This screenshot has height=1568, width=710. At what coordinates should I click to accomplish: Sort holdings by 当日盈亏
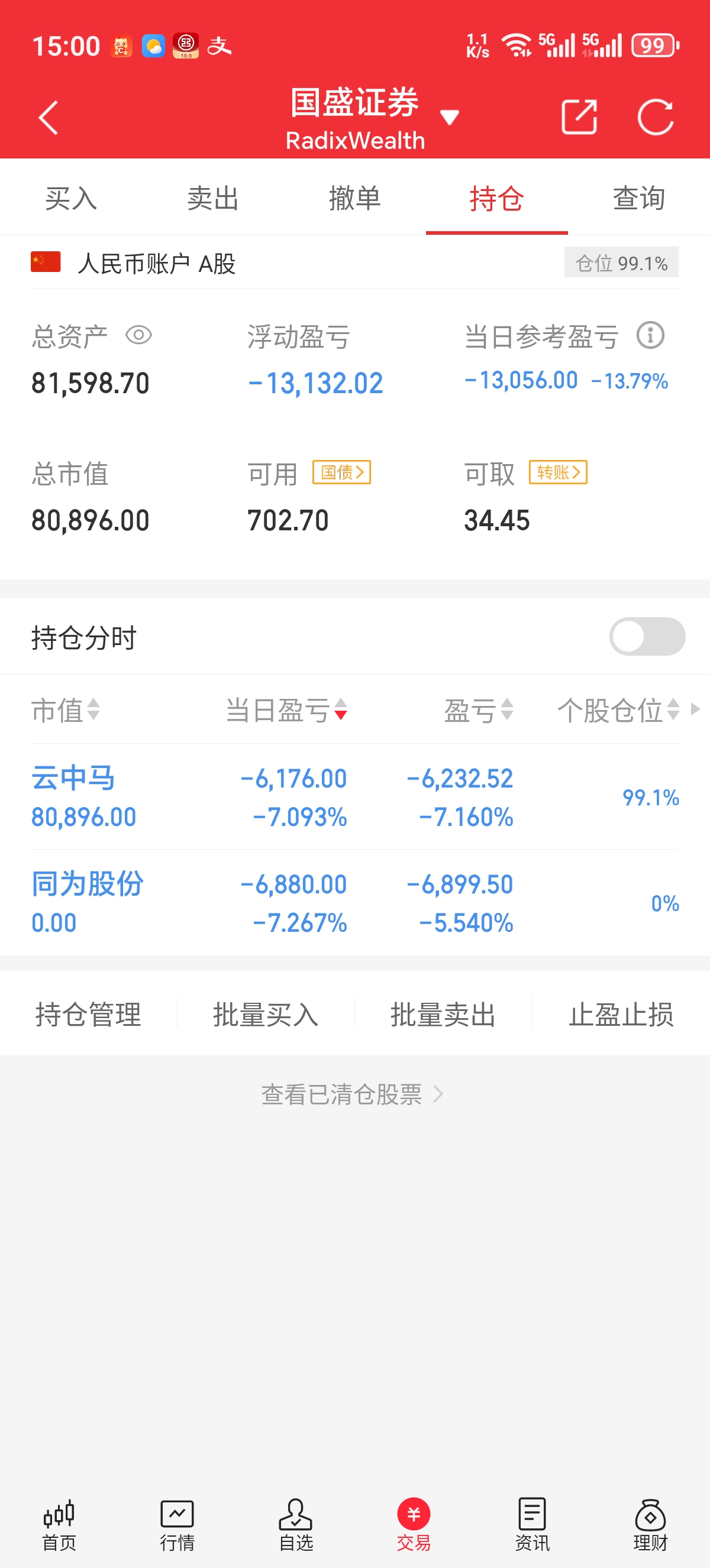pyautogui.click(x=286, y=710)
